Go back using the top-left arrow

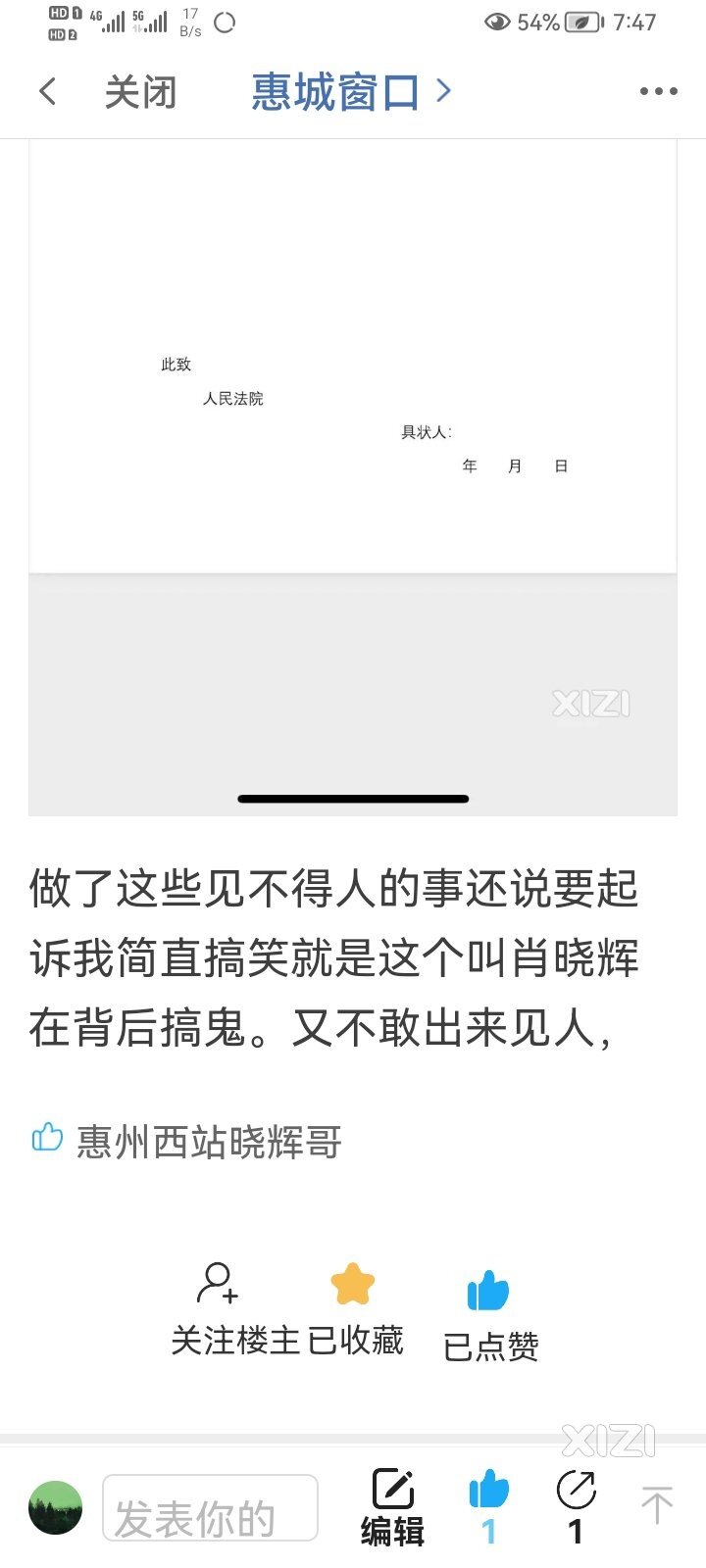pos(47,91)
